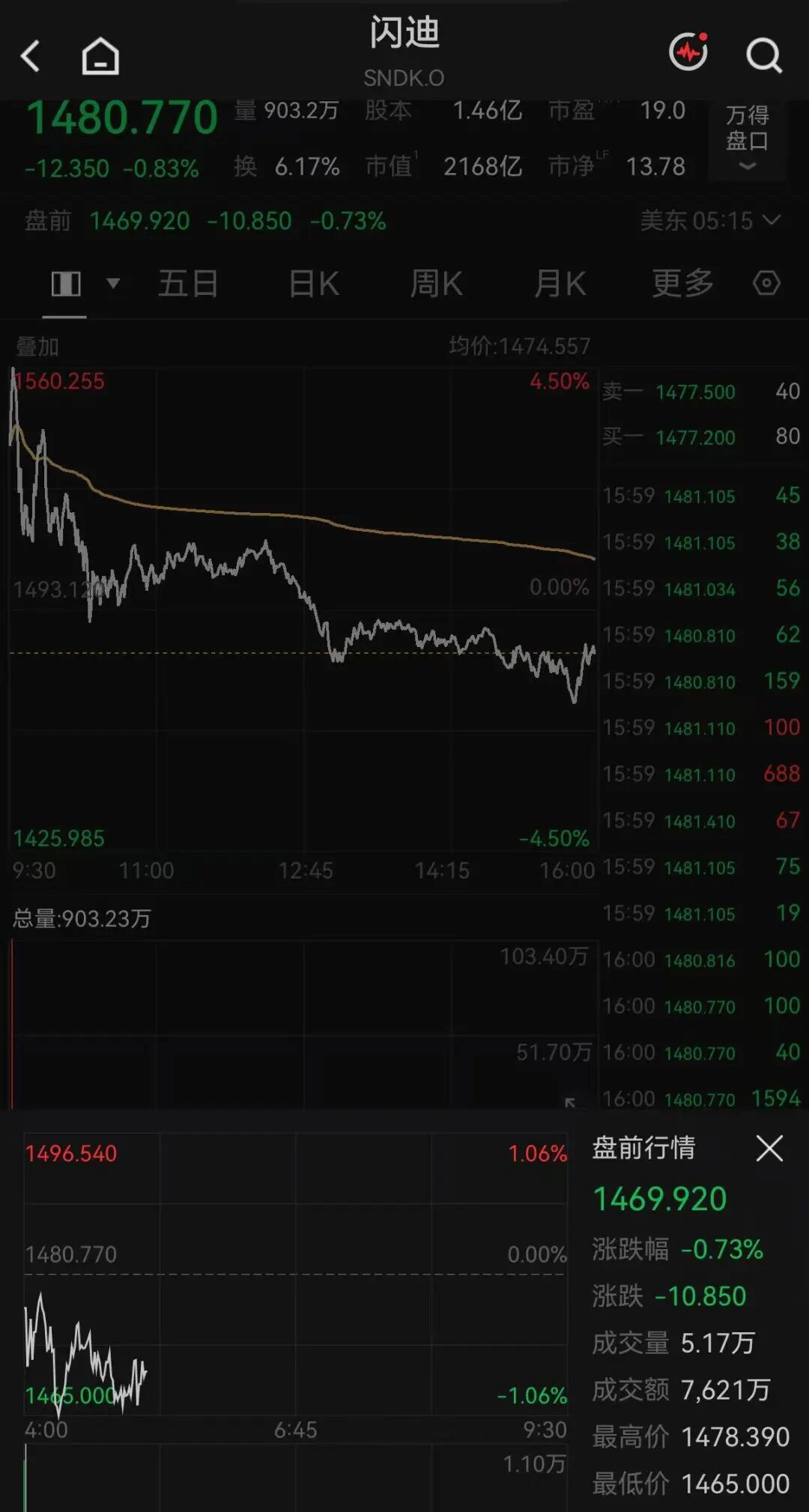The image size is (809, 1512).
Task: Tap 叠加 to overlay comparison
Action: 37,347
